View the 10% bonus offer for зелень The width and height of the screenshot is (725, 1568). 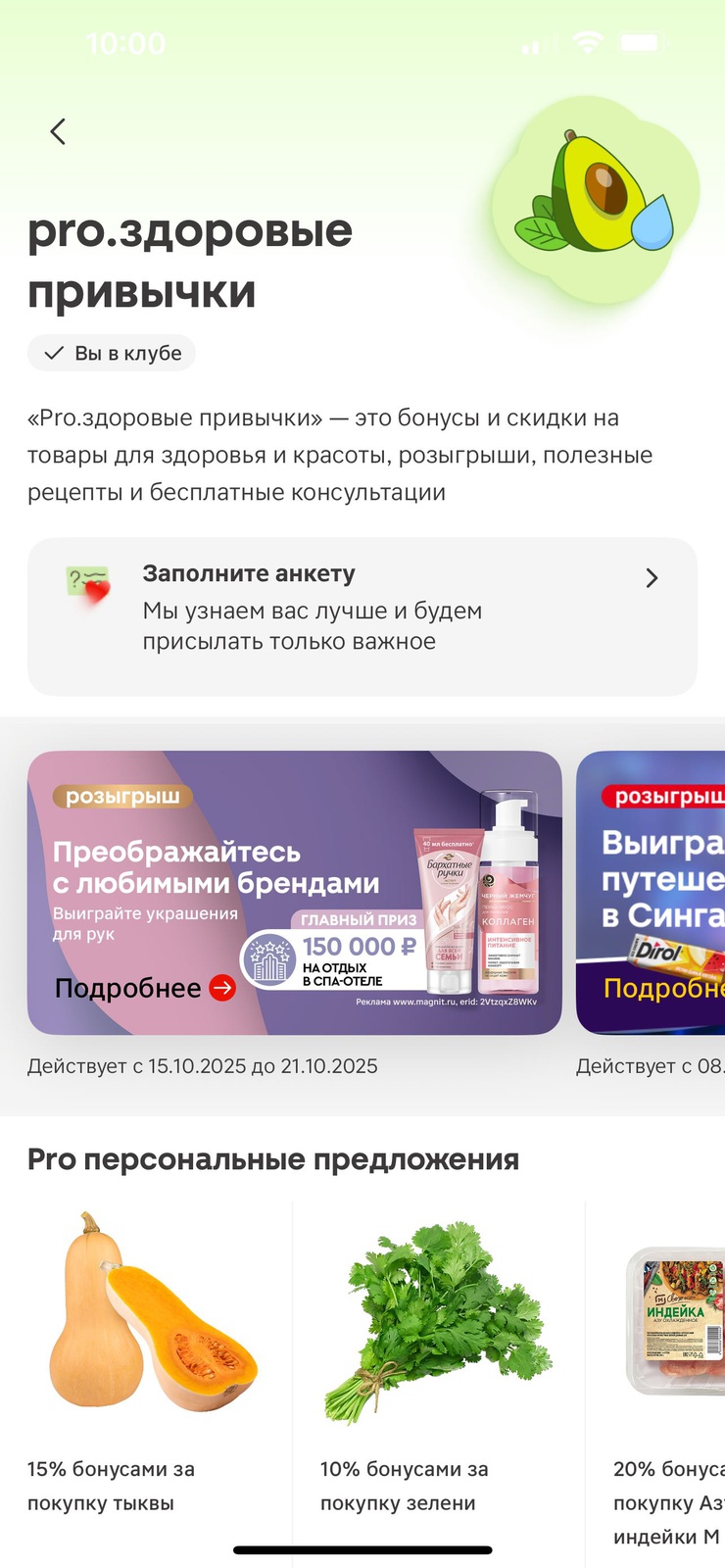(x=438, y=1362)
